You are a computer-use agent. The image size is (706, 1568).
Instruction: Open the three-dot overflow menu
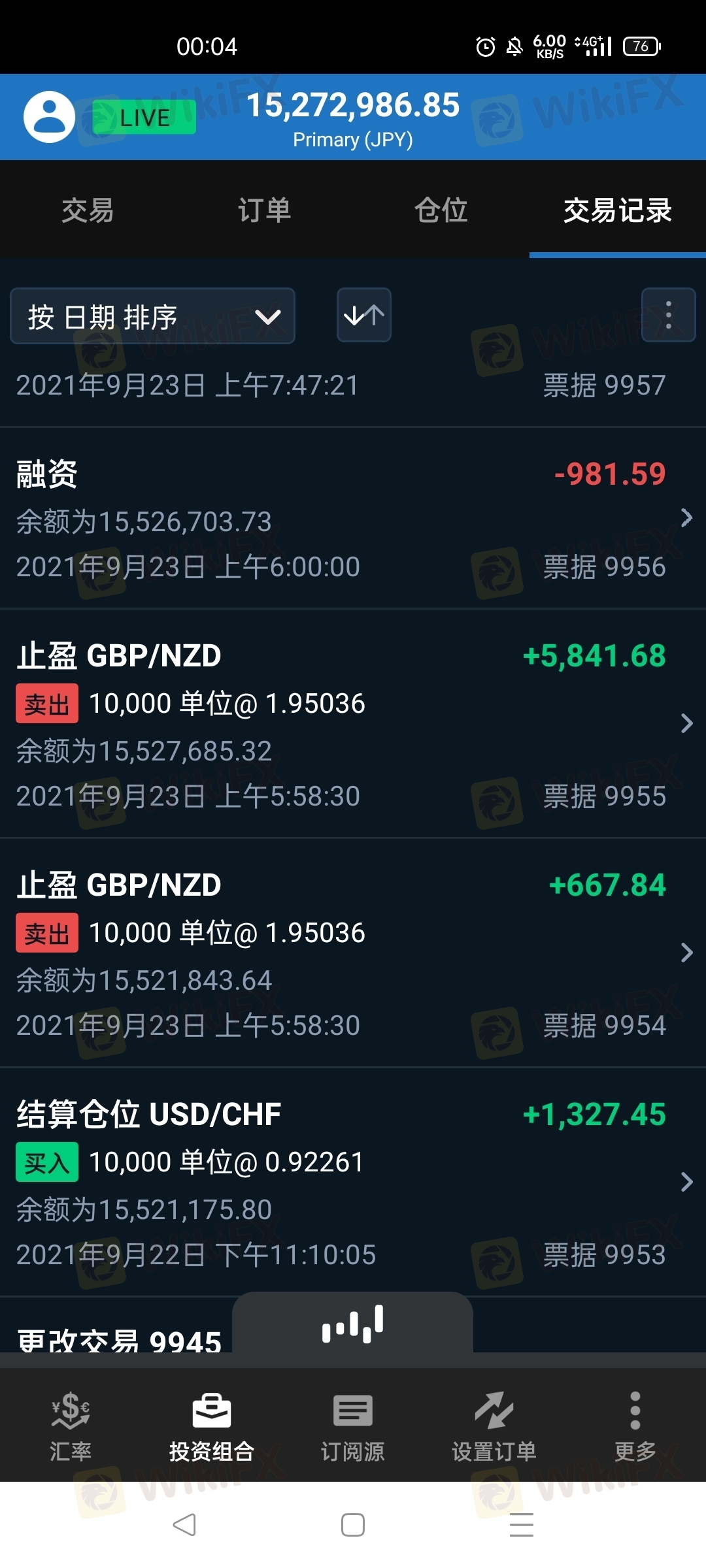pyautogui.click(x=668, y=316)
